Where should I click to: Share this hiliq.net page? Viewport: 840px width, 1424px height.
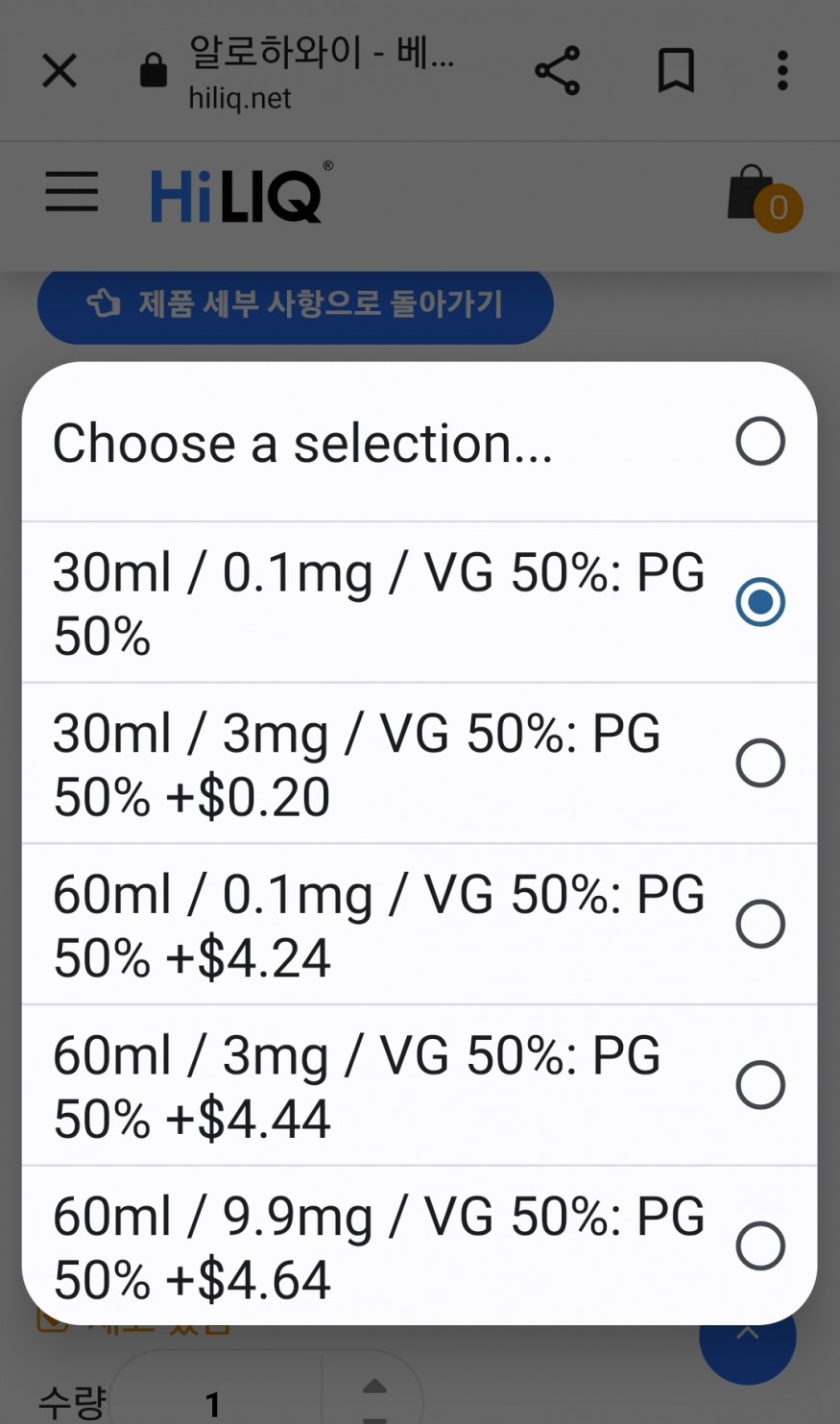point(557,71)
